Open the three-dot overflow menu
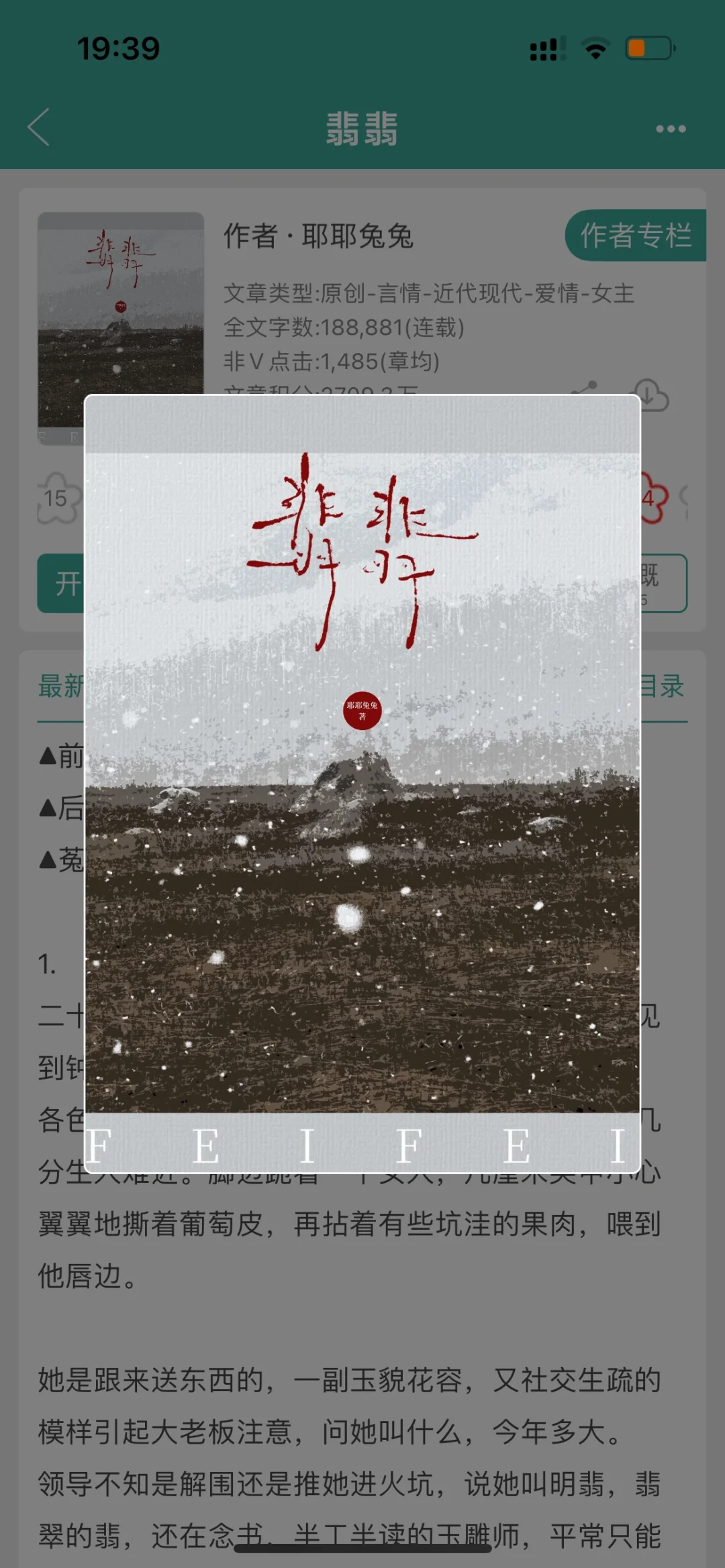The image size is (725, 1568). pos(671,129)
